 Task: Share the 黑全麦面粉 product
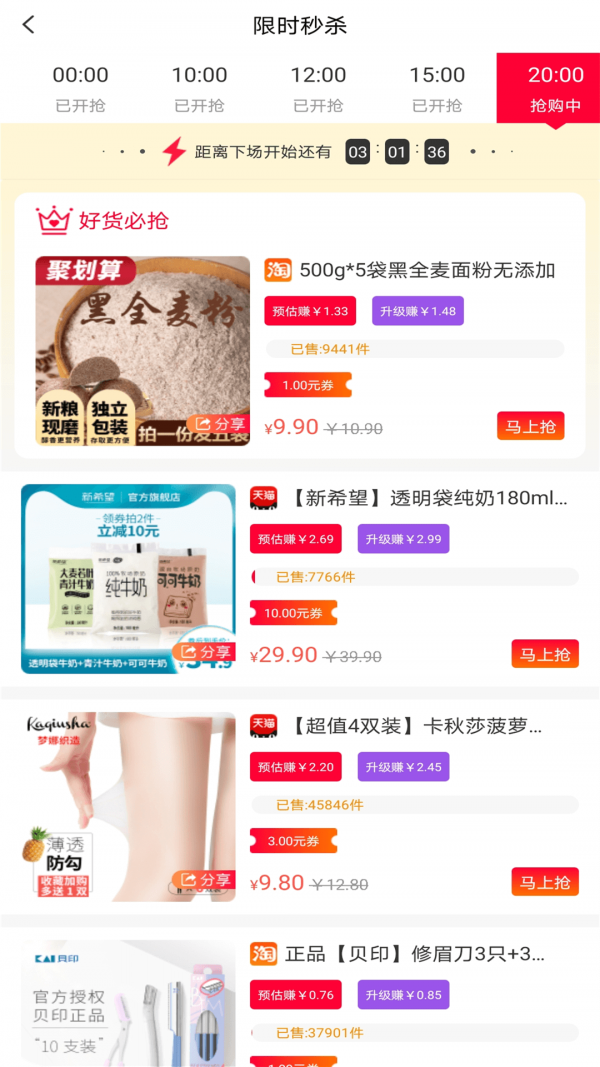coord(218,424)
